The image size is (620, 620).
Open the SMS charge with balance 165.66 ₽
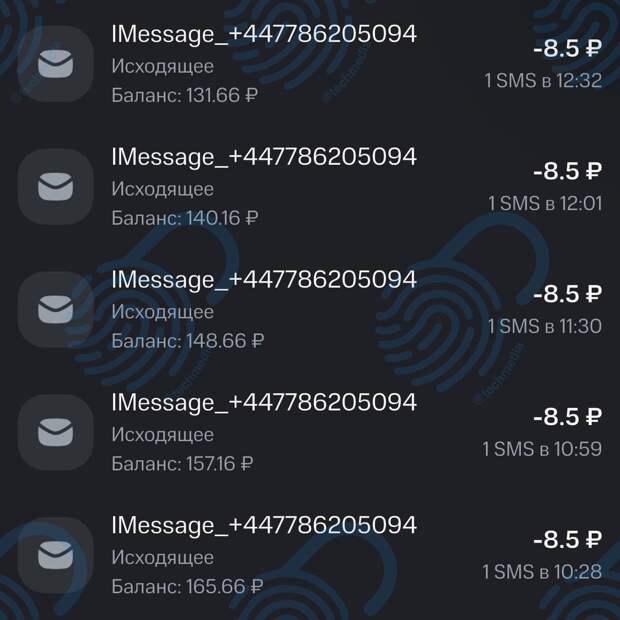pyautogui.click(x=310, y=555)
